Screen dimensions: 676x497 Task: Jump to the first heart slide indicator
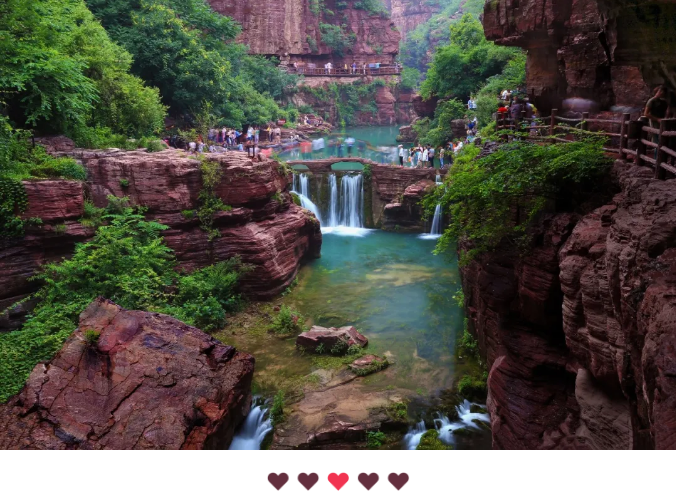[278, 481]
